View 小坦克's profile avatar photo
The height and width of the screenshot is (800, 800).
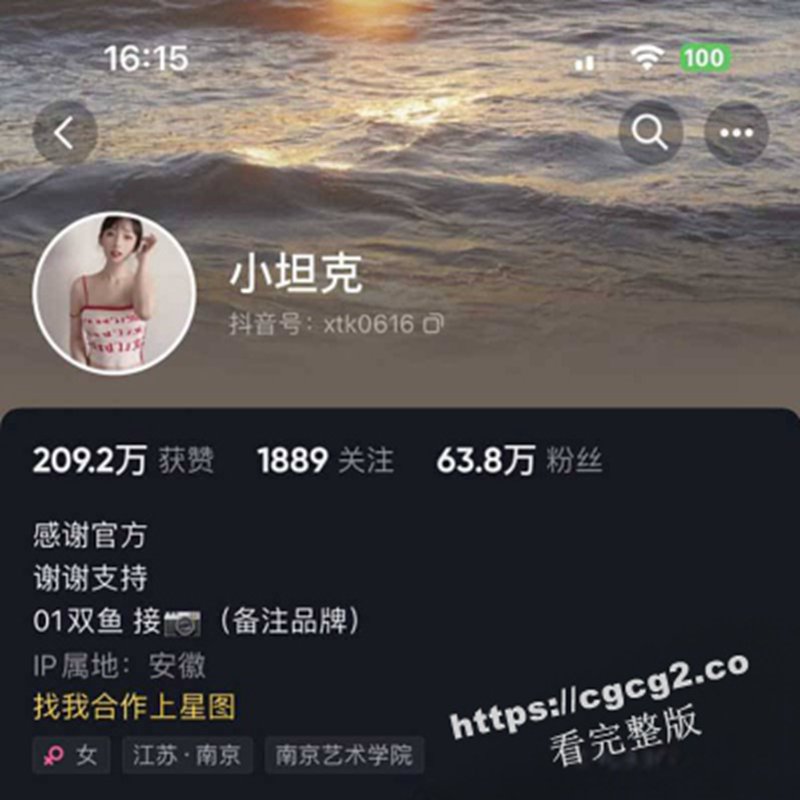point(114,293)
